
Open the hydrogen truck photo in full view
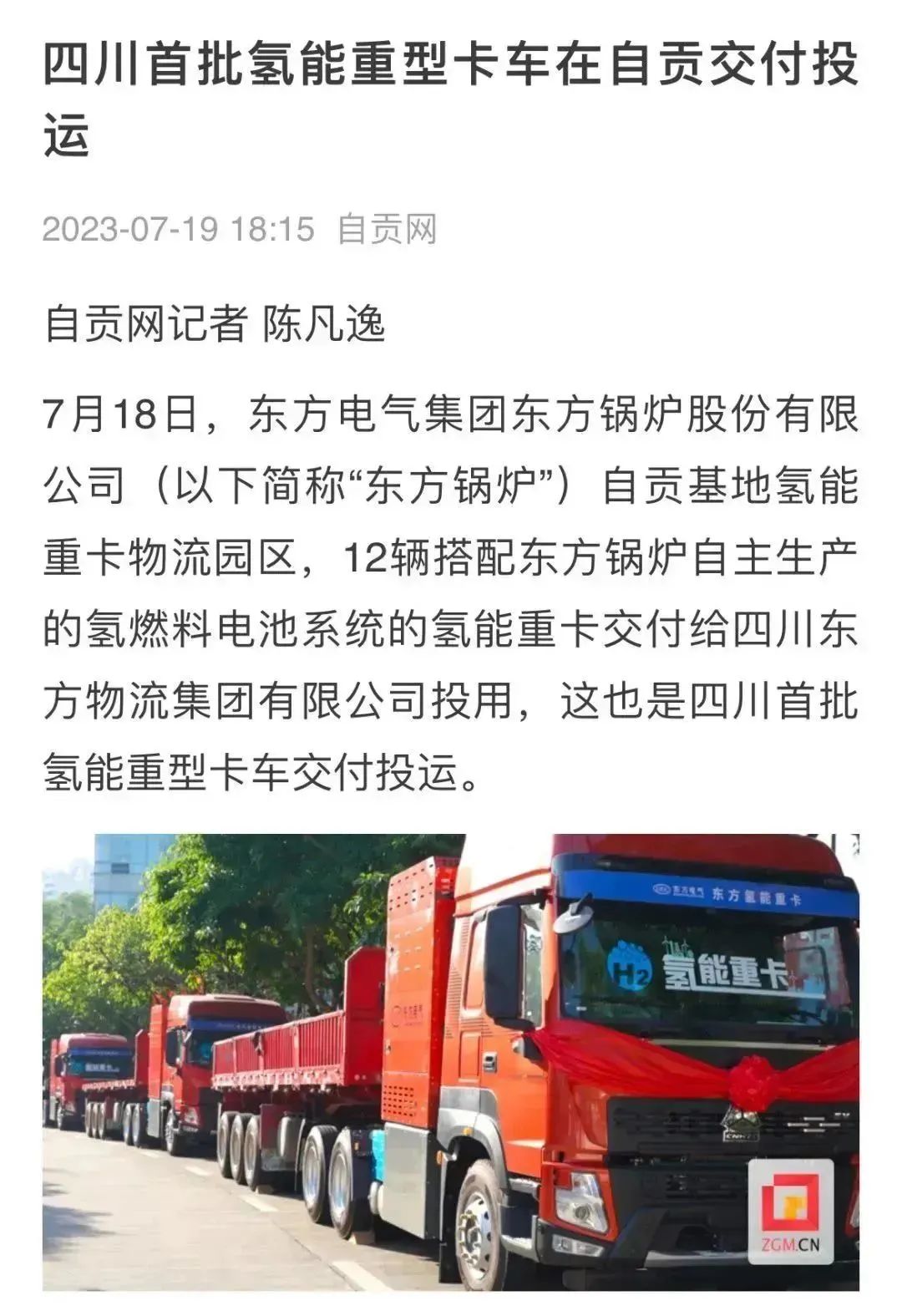pos(451,1061)
